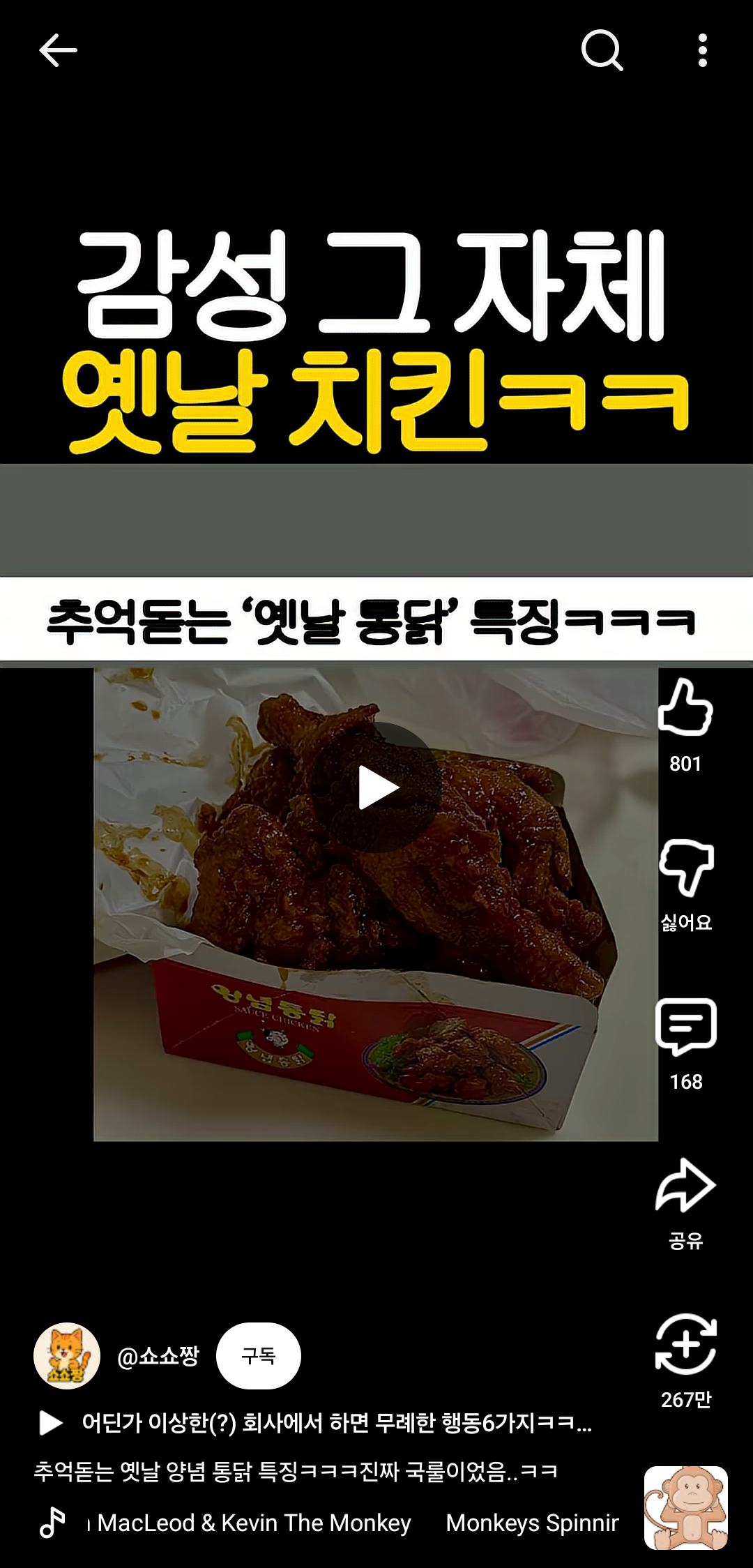Screen dimensions: 753x1568
Task: Open the linked video 어딘가 이상한(?) 회사에서
Action: pos(335,1422)
